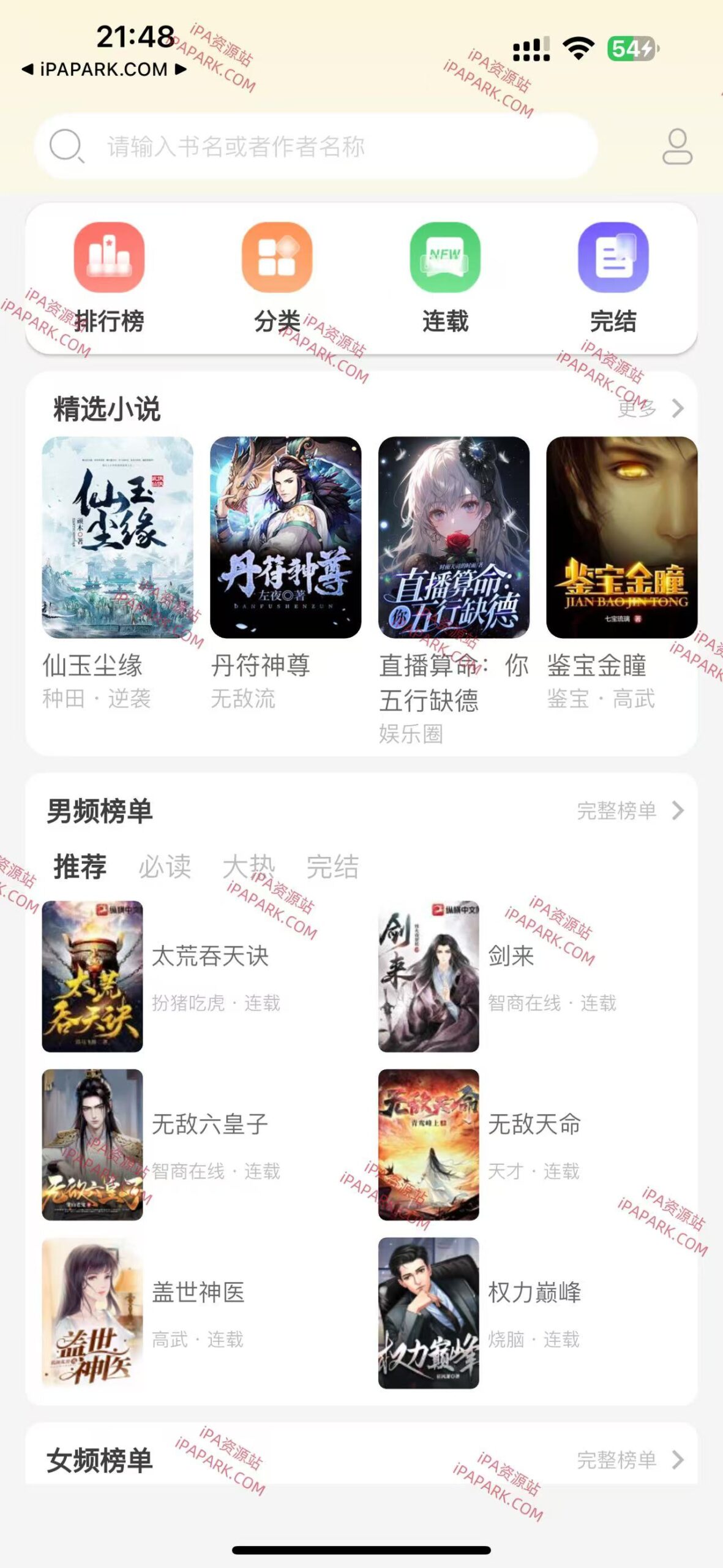Select the 完结 tab in 男频榜单
The height and width of the screenshot is (1568, 723).
pos(332,869)
